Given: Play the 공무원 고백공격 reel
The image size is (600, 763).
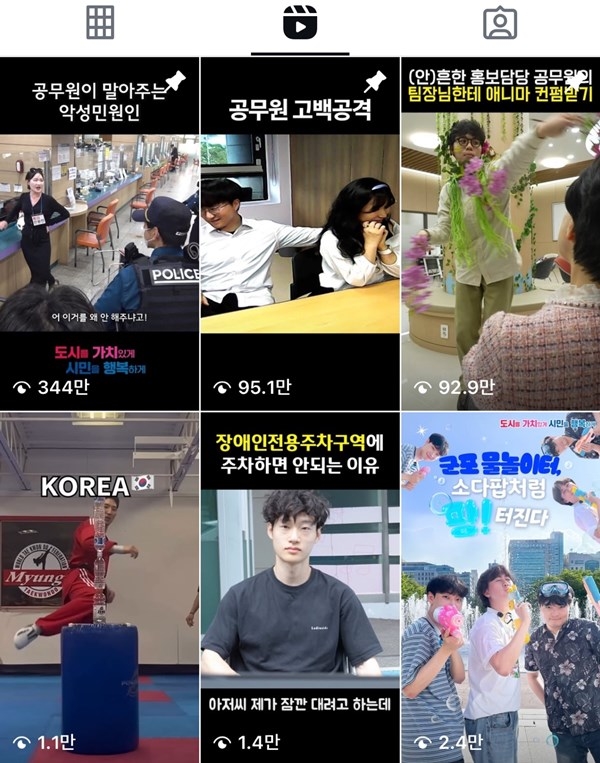Looking at the screenshot, I should coord(300,234).
